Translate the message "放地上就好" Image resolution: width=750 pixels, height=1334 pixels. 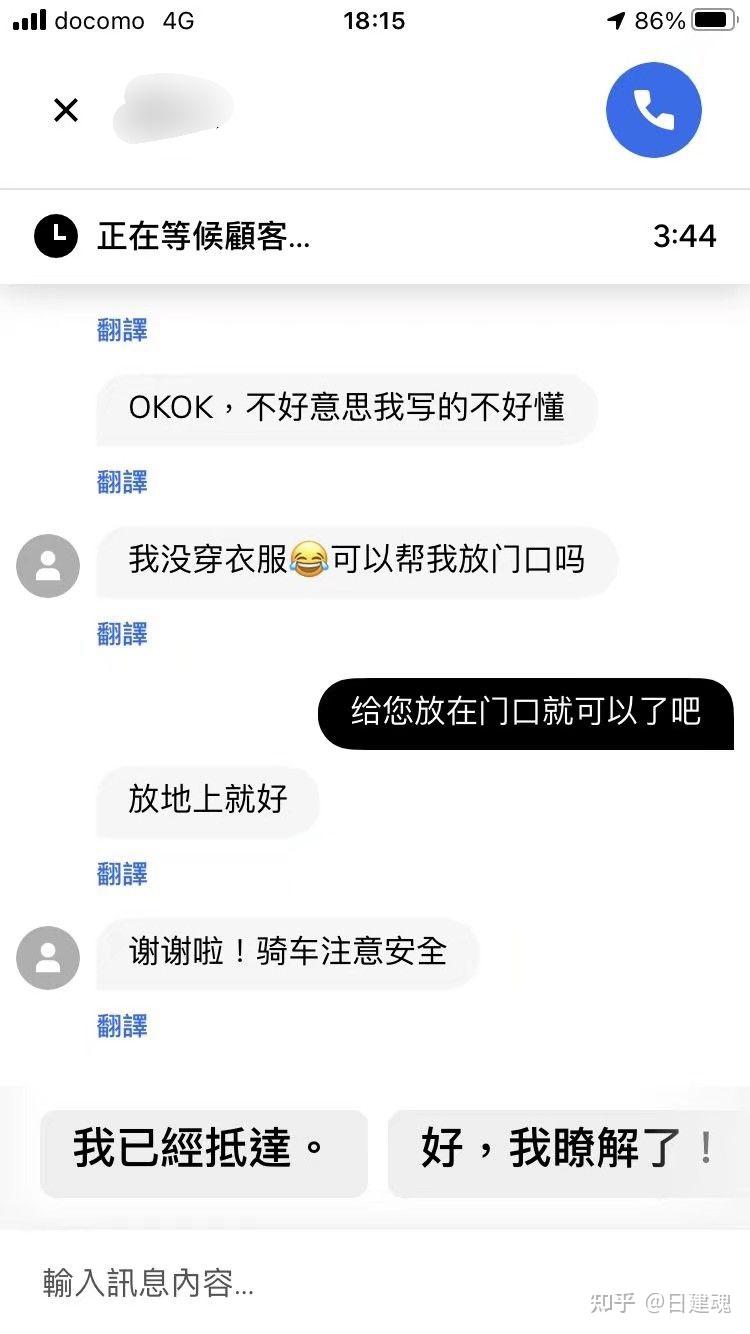click(x=122, y=874)
